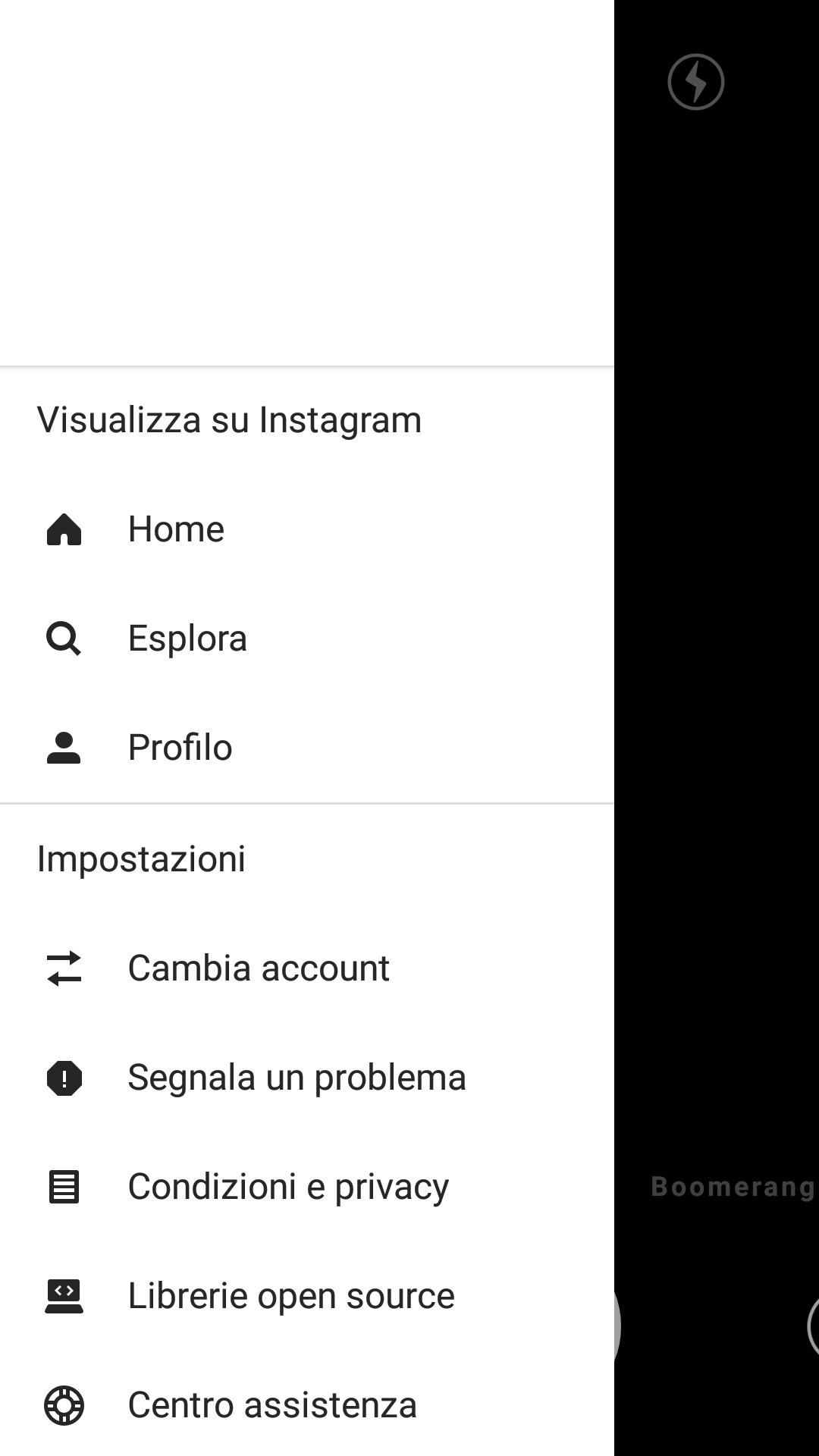Open Librerie open source
This screenshot has width=819, height=1456.
(306, 1296)
